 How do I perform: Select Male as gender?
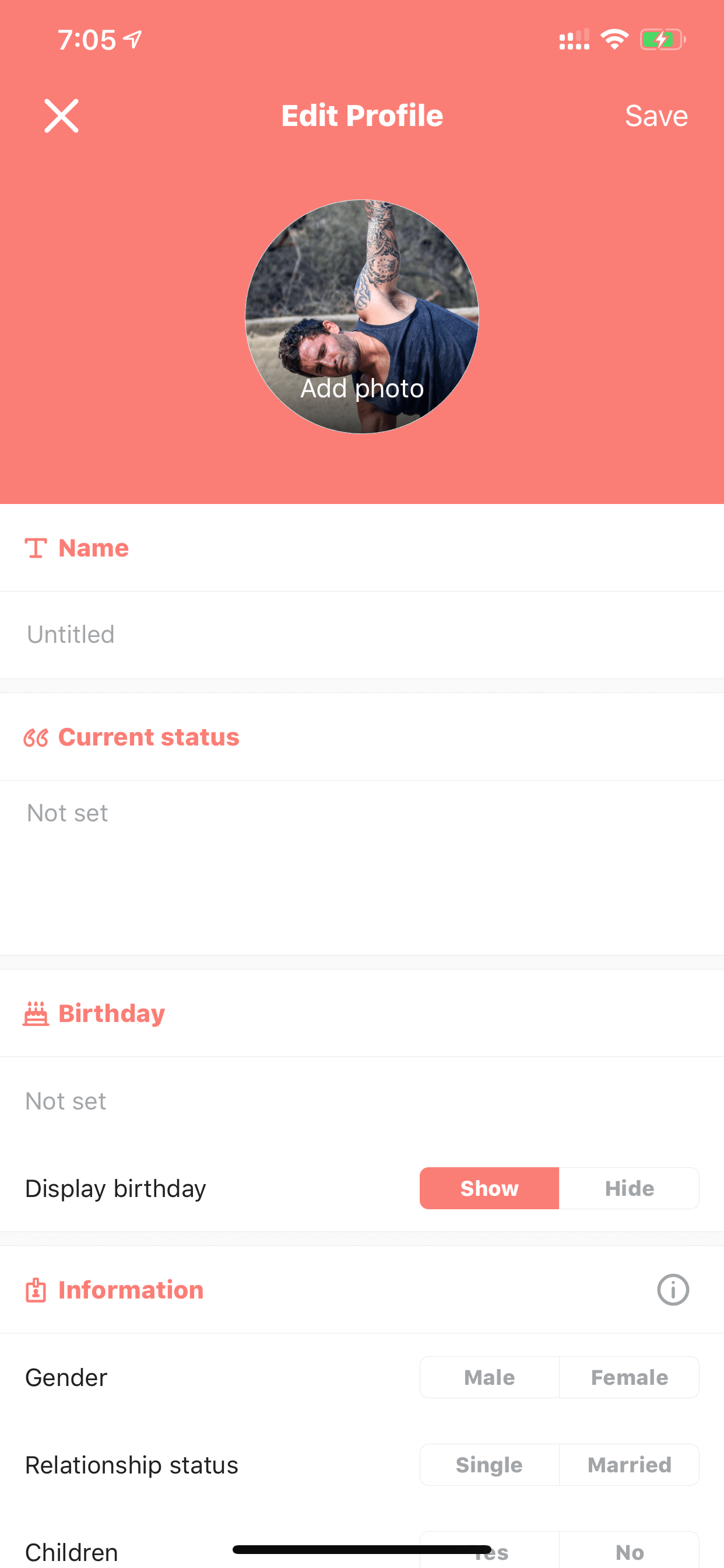[x=489, y=1377]
